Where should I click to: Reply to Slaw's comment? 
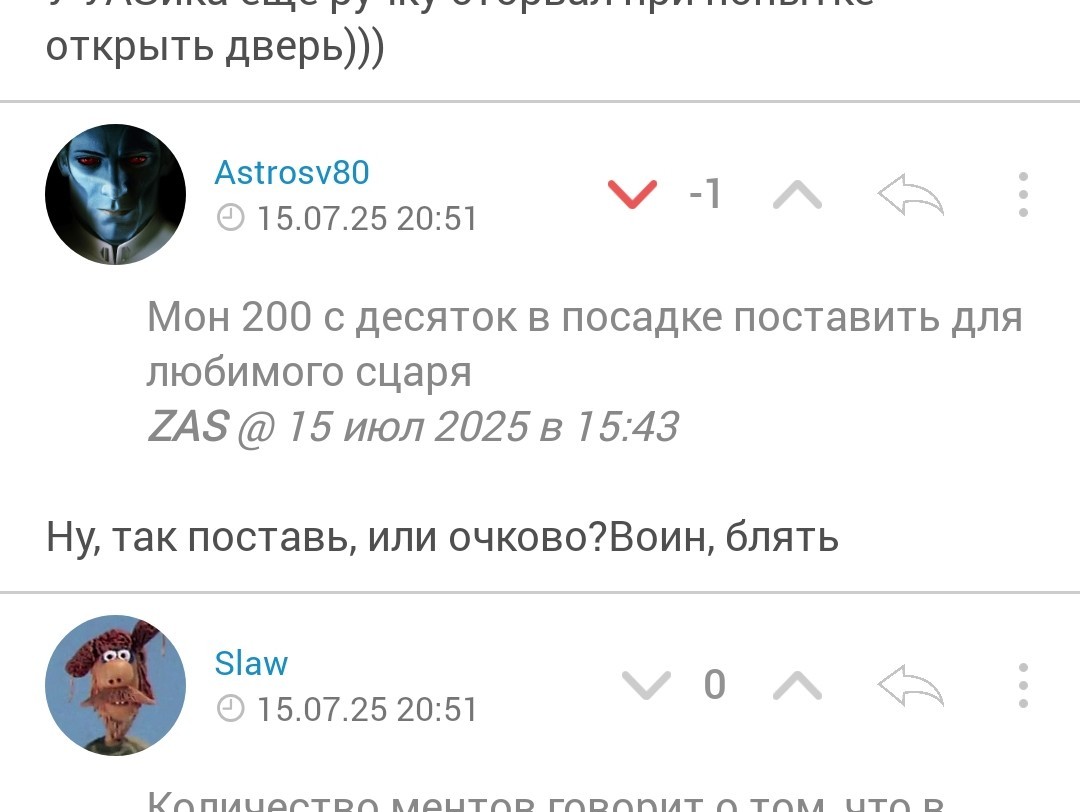tap(910, 685)
